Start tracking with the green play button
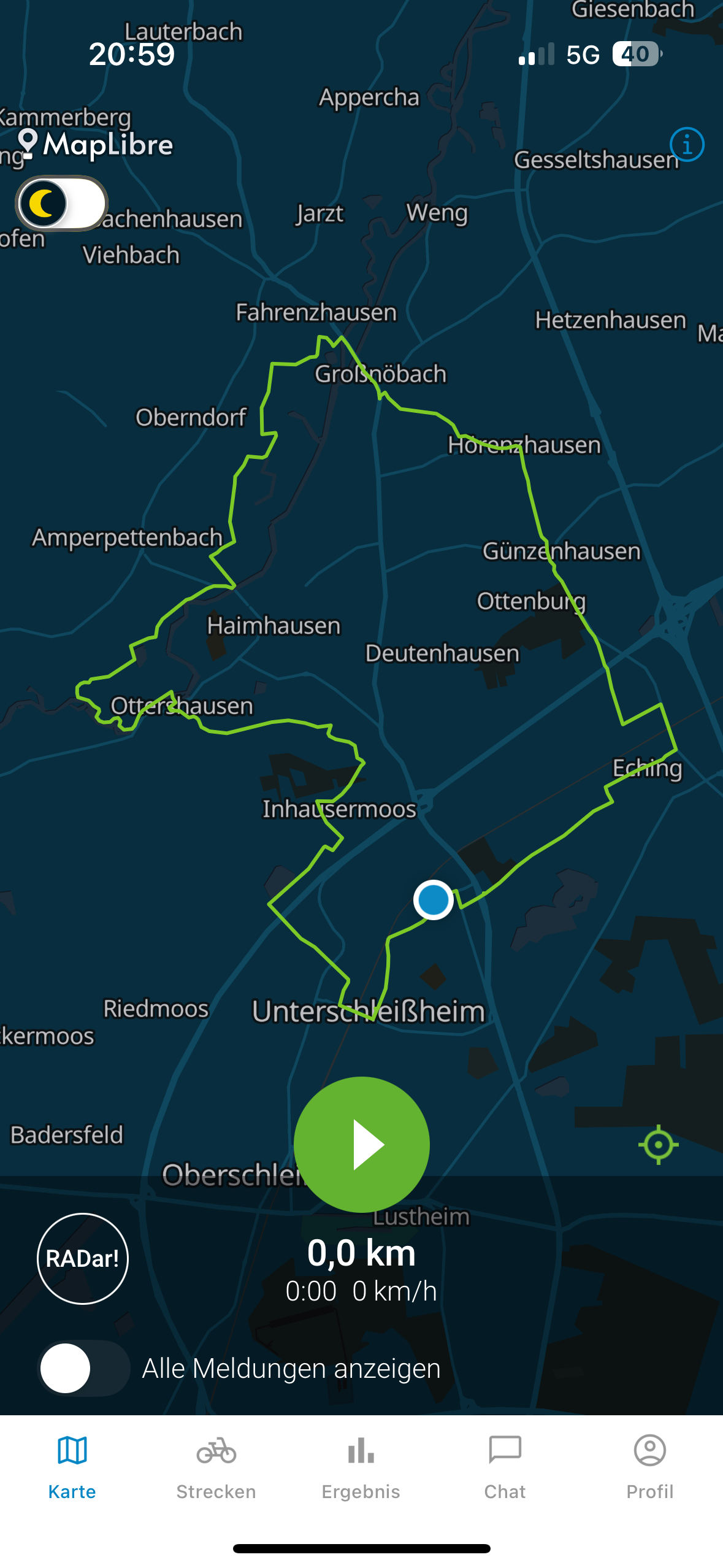Image resolution: width=723 pixels, height=1568 pixels. point(362,1144)
